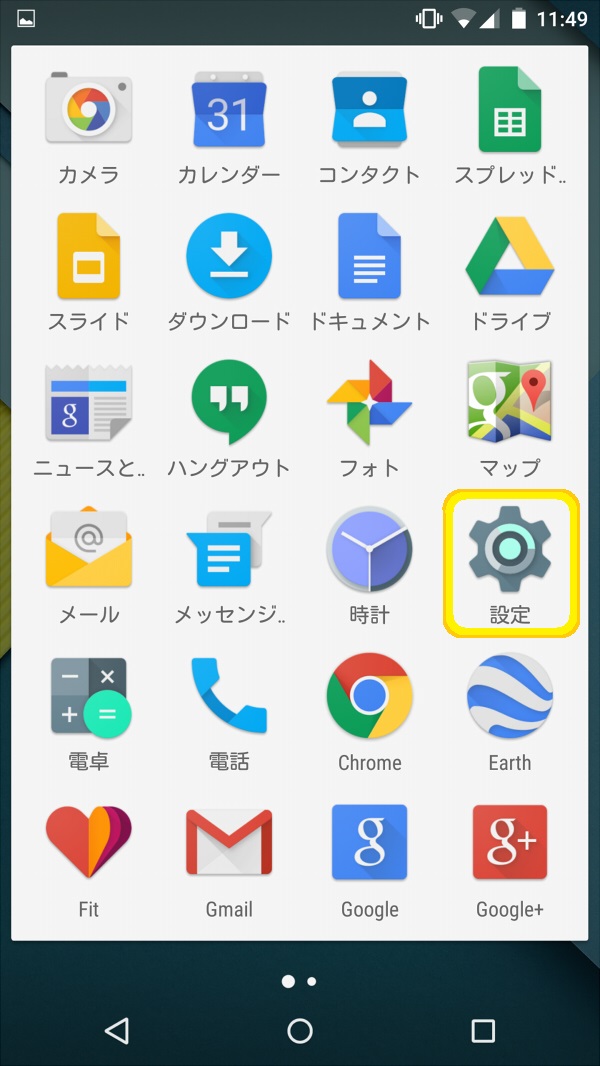The width and height of the screenshot is (600, 1066).
Task: Open the ハングアウト hangouts app
Action: tap(229, 403)
